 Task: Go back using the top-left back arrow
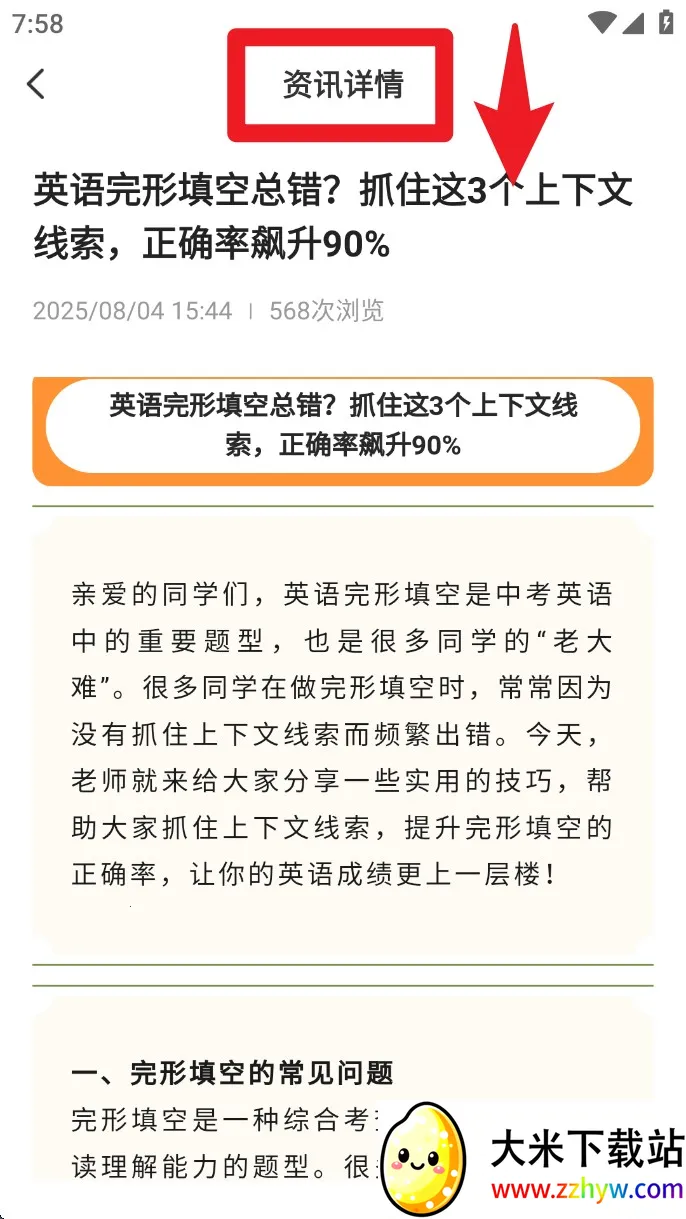tap(36, 84)
